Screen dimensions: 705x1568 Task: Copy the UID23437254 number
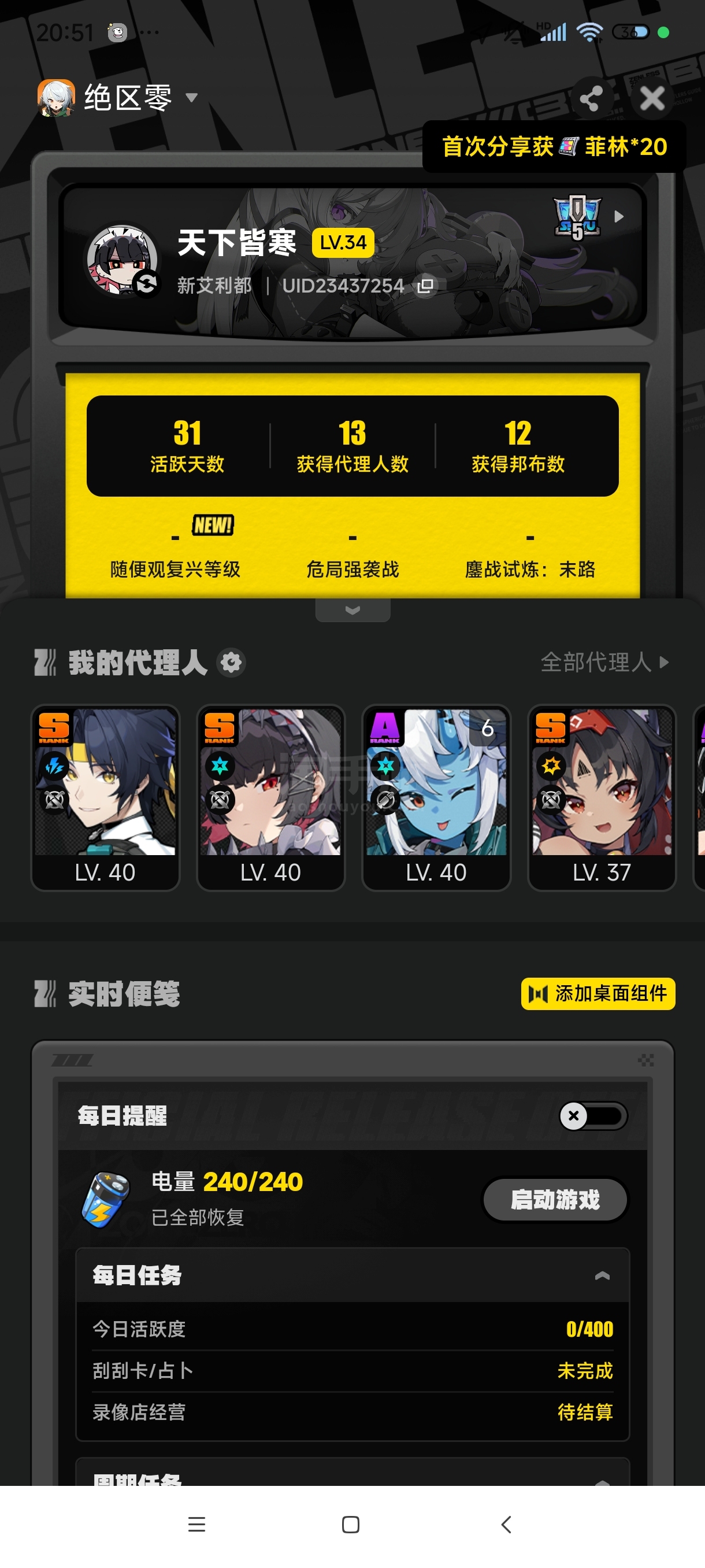click(x=425, y=286)
